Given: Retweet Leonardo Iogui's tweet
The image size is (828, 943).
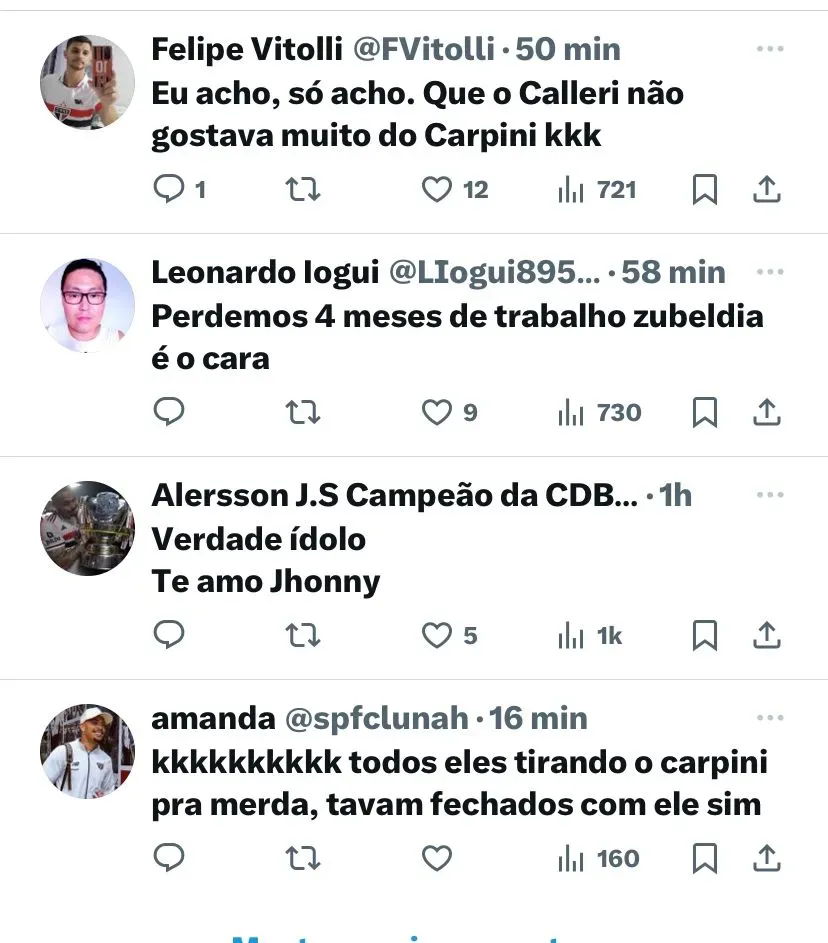Looking at the screenshot, I should point(303,412).
